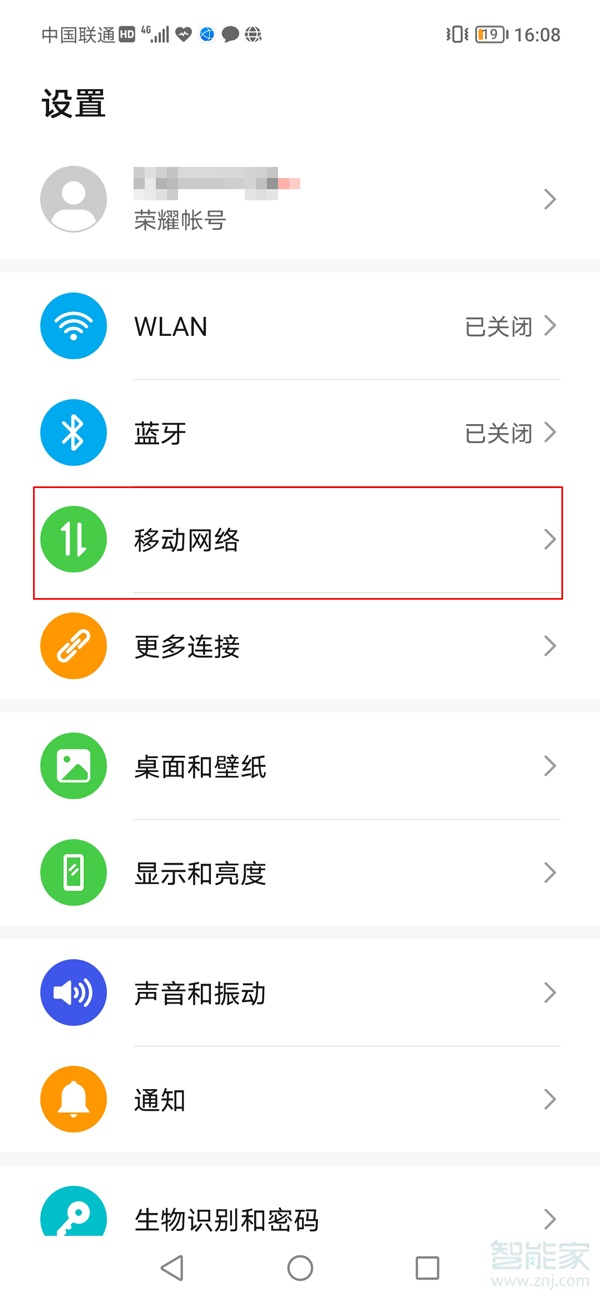Tap the system back button

pyautogui.click(x=172, y=1268)
